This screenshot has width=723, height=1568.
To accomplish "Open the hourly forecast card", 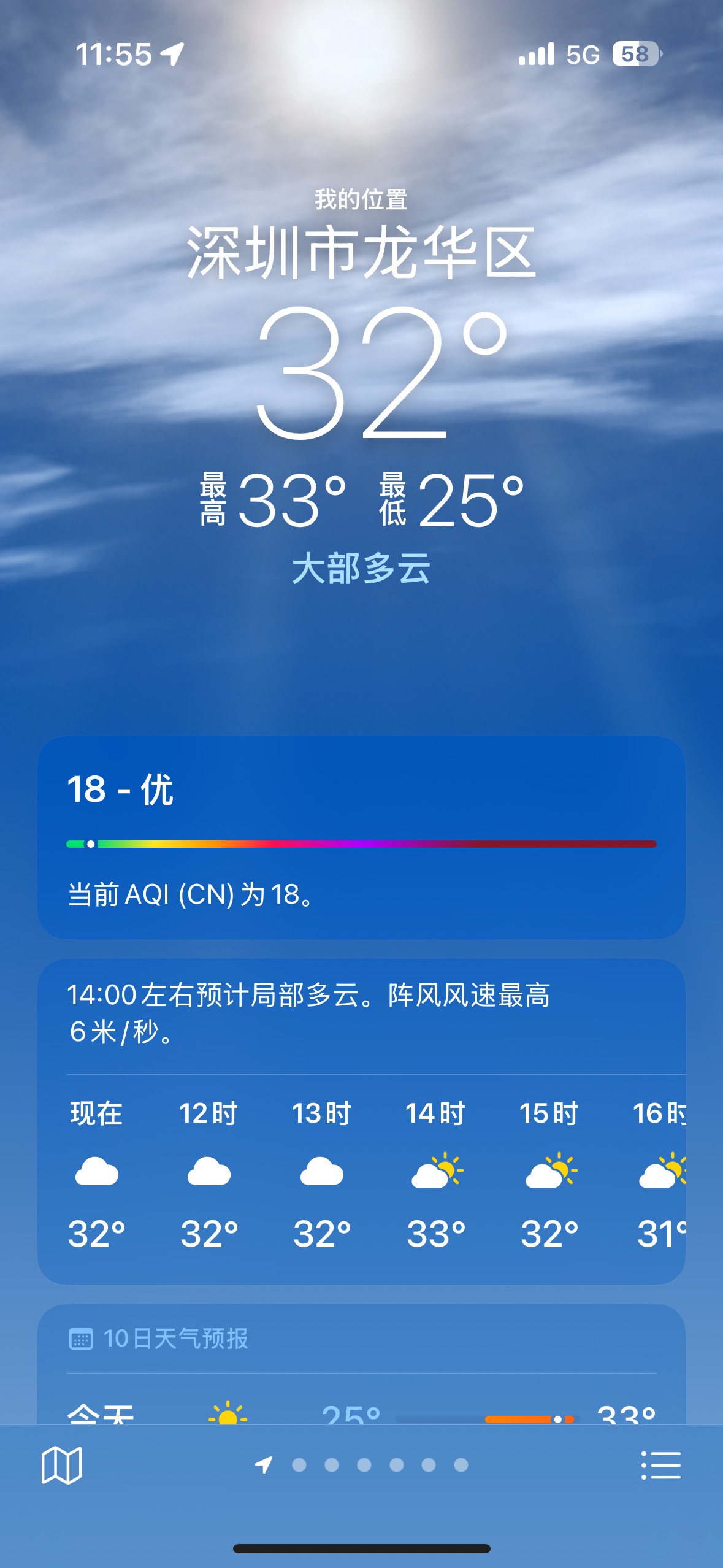I will 361,1123.
